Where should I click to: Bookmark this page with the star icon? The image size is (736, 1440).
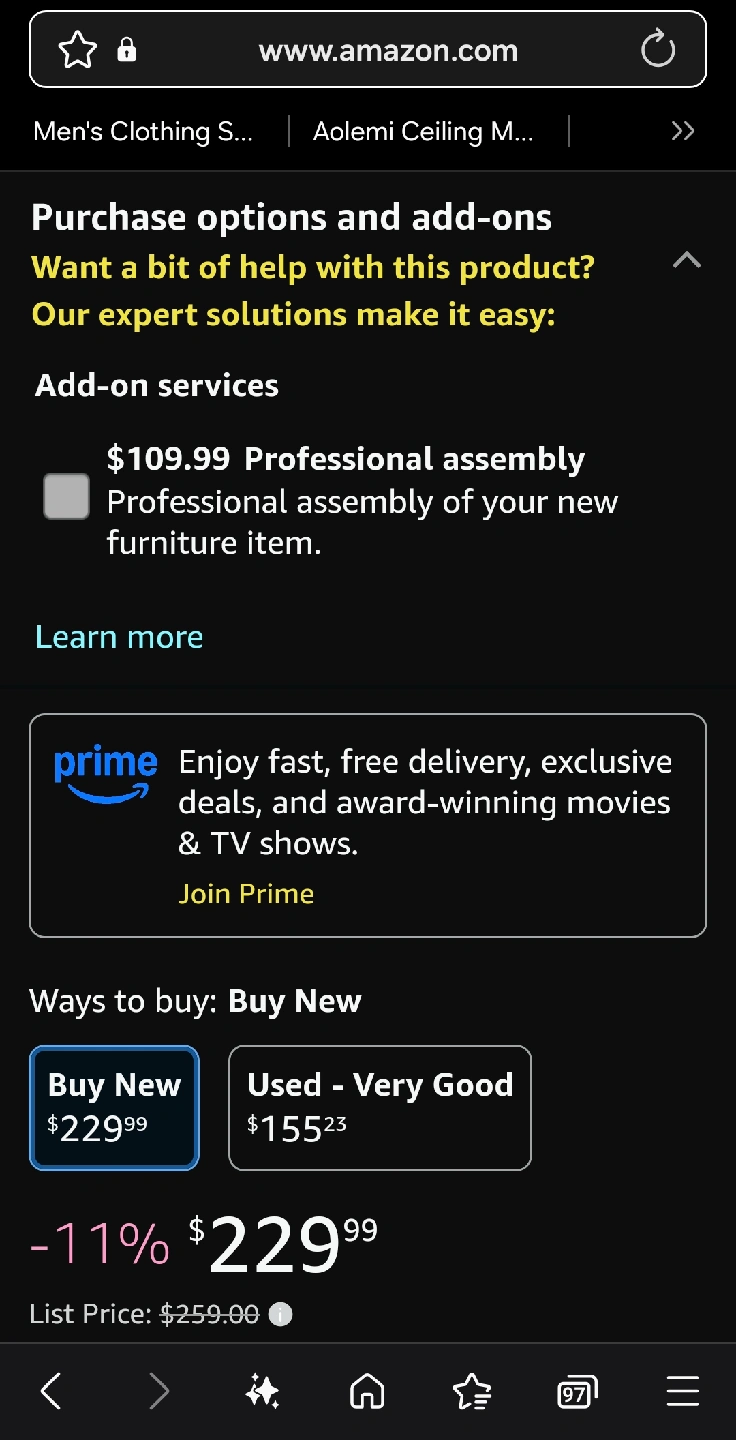pos(77,50)
